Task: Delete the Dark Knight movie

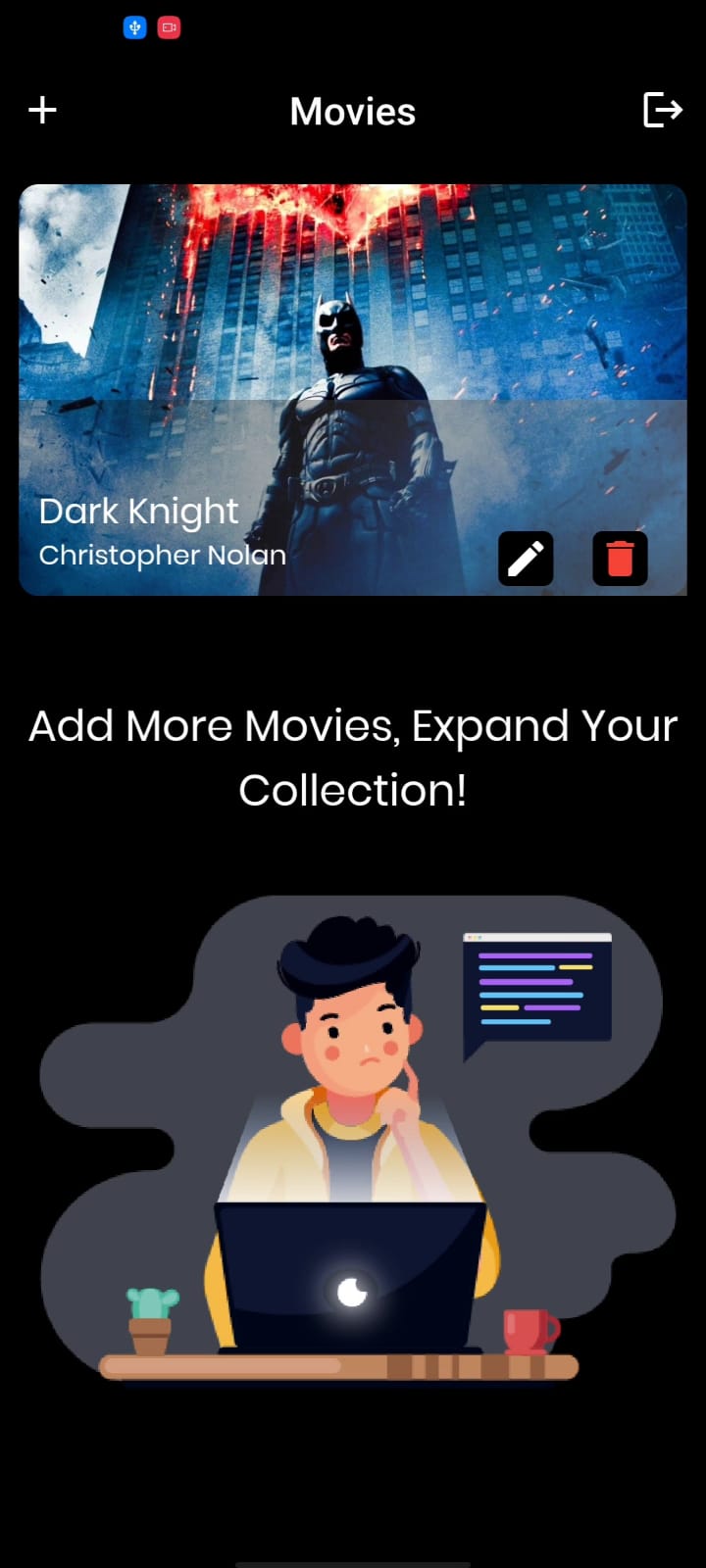Action: coord(620,559)
